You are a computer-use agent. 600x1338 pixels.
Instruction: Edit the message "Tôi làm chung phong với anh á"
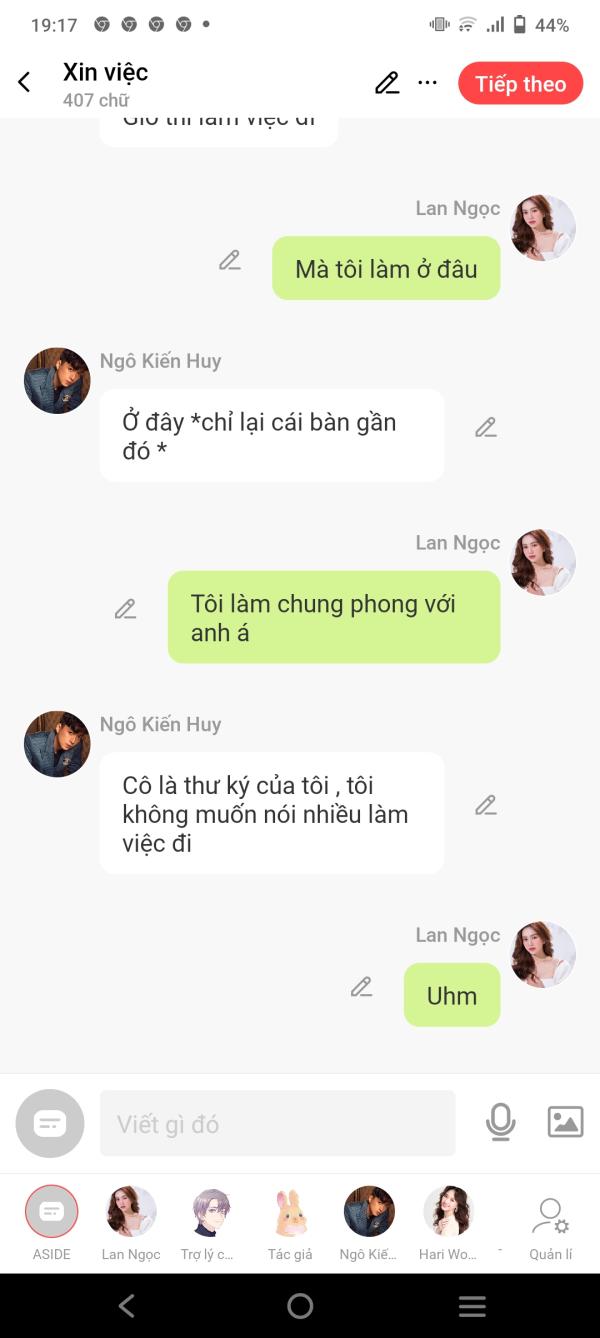(x=125, y=609)
